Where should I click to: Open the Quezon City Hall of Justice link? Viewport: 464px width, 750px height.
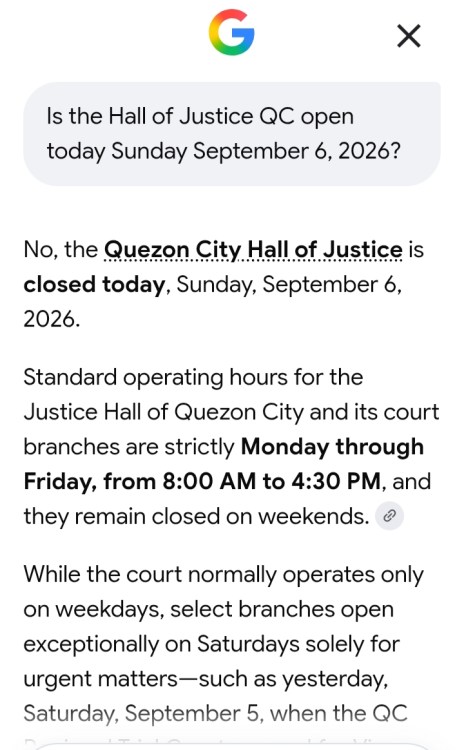tap(254, 250)
